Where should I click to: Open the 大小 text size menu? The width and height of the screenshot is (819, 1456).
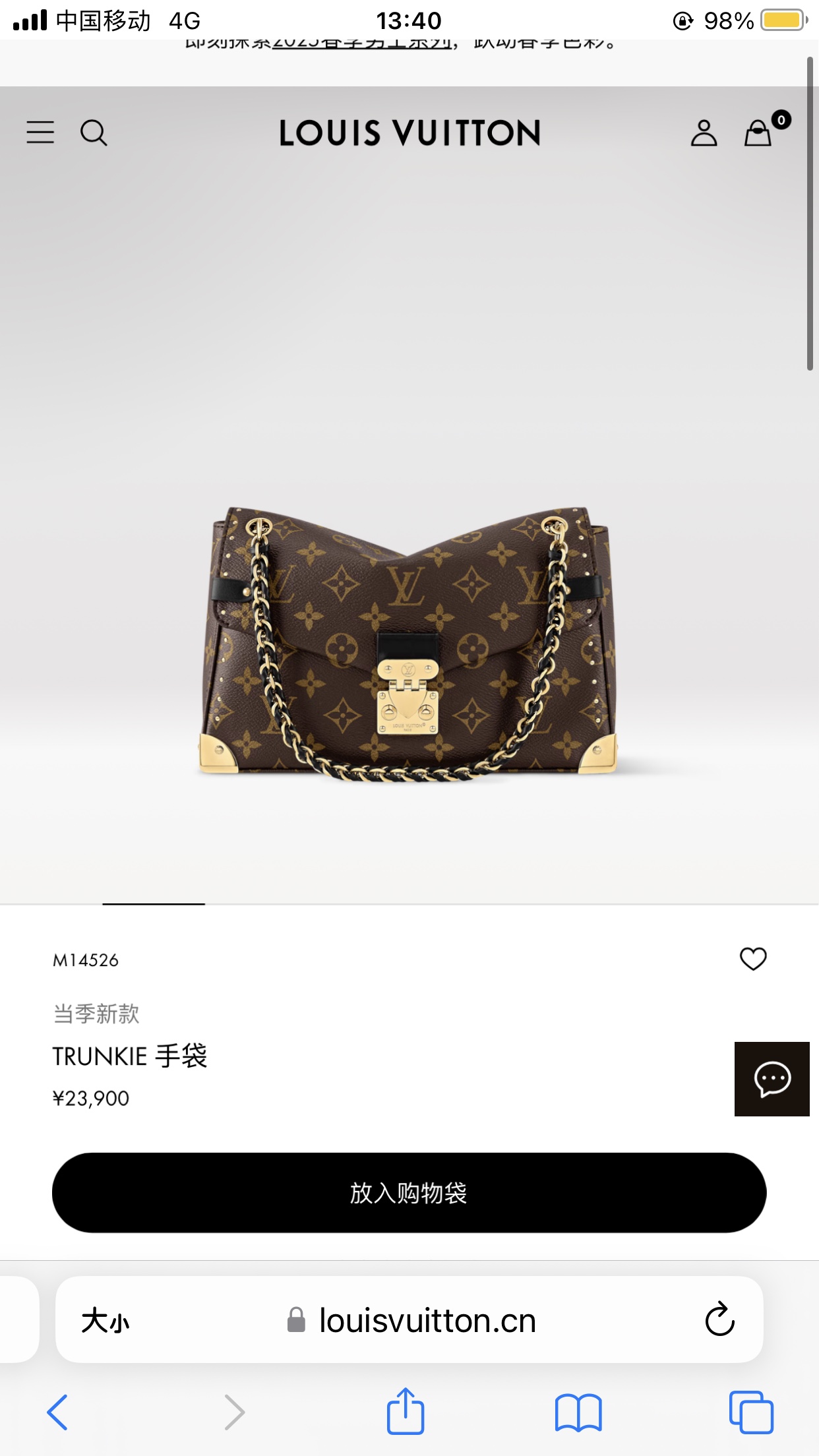[x=106, y=1321]
